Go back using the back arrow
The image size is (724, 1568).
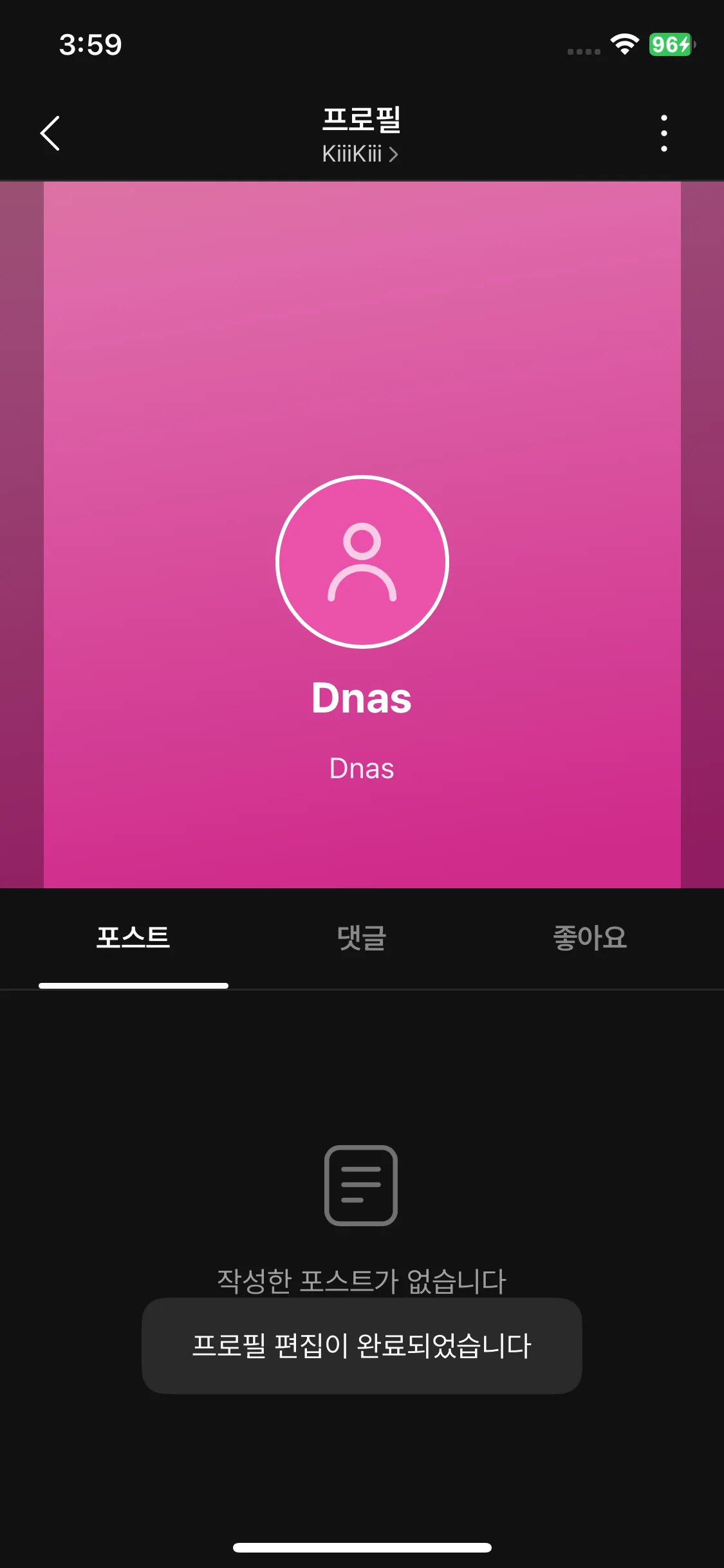coord(50,133)
